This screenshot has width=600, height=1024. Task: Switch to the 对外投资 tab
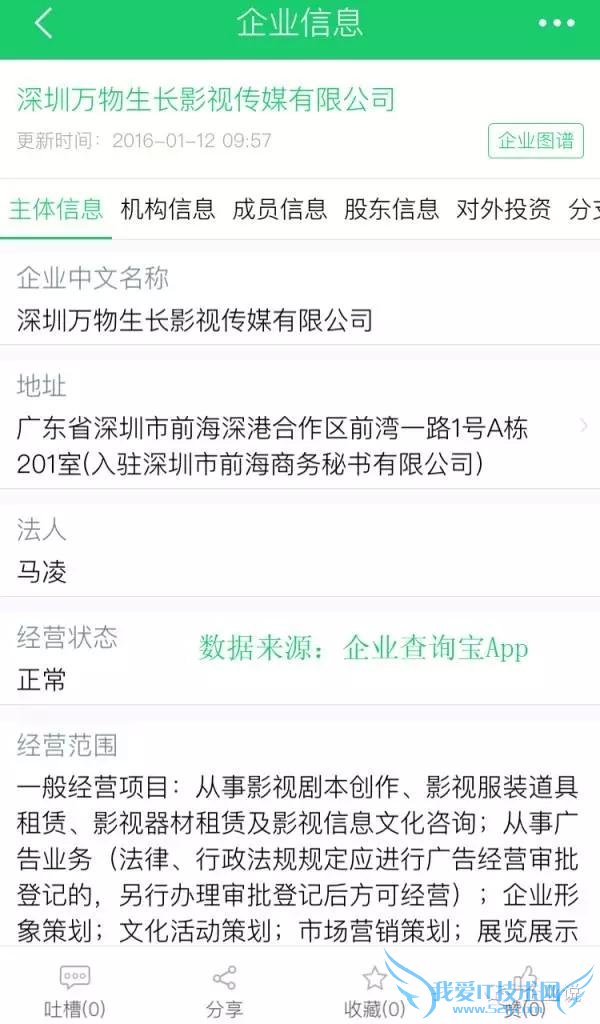503,209
